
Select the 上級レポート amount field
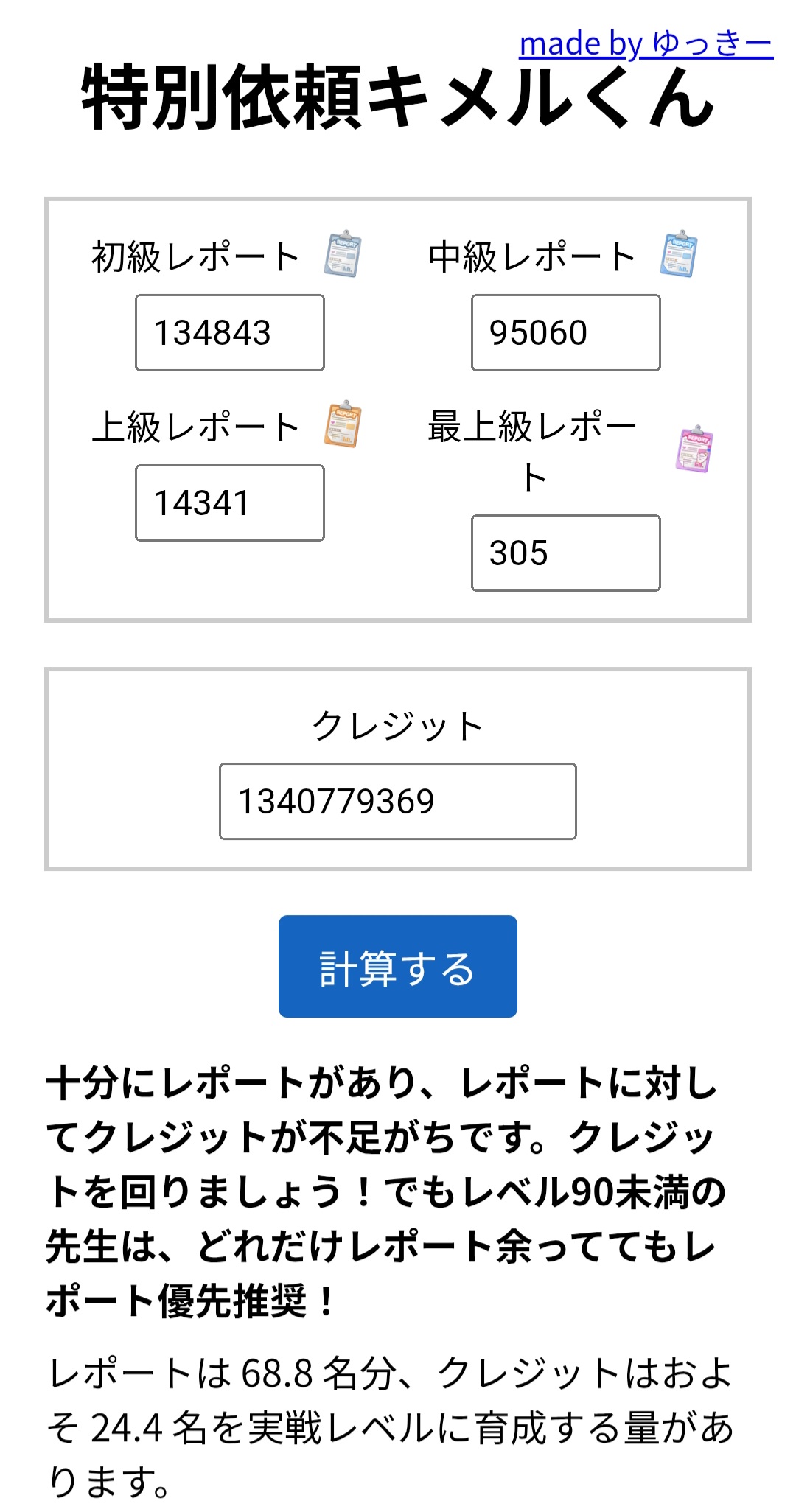[x=230, y=503]
